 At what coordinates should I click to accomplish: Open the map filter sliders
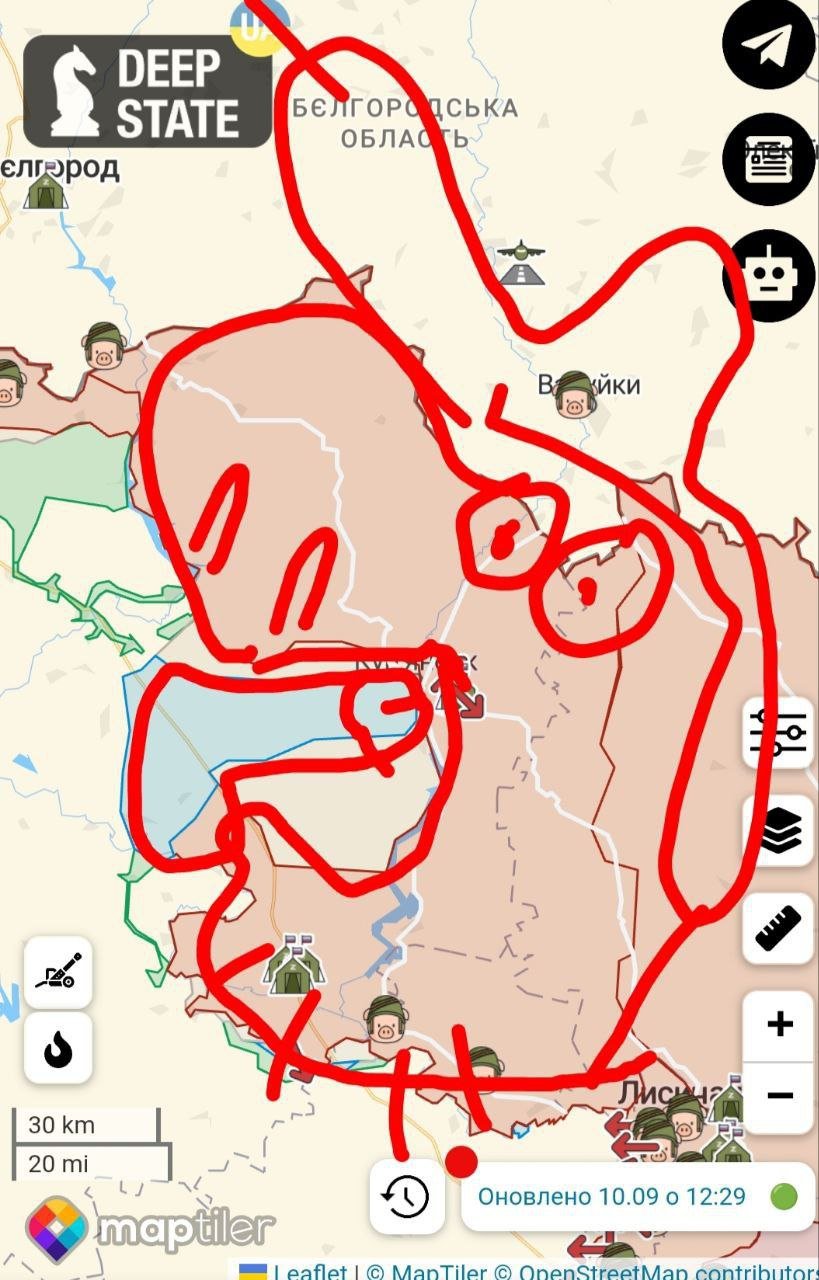(779, 733)
